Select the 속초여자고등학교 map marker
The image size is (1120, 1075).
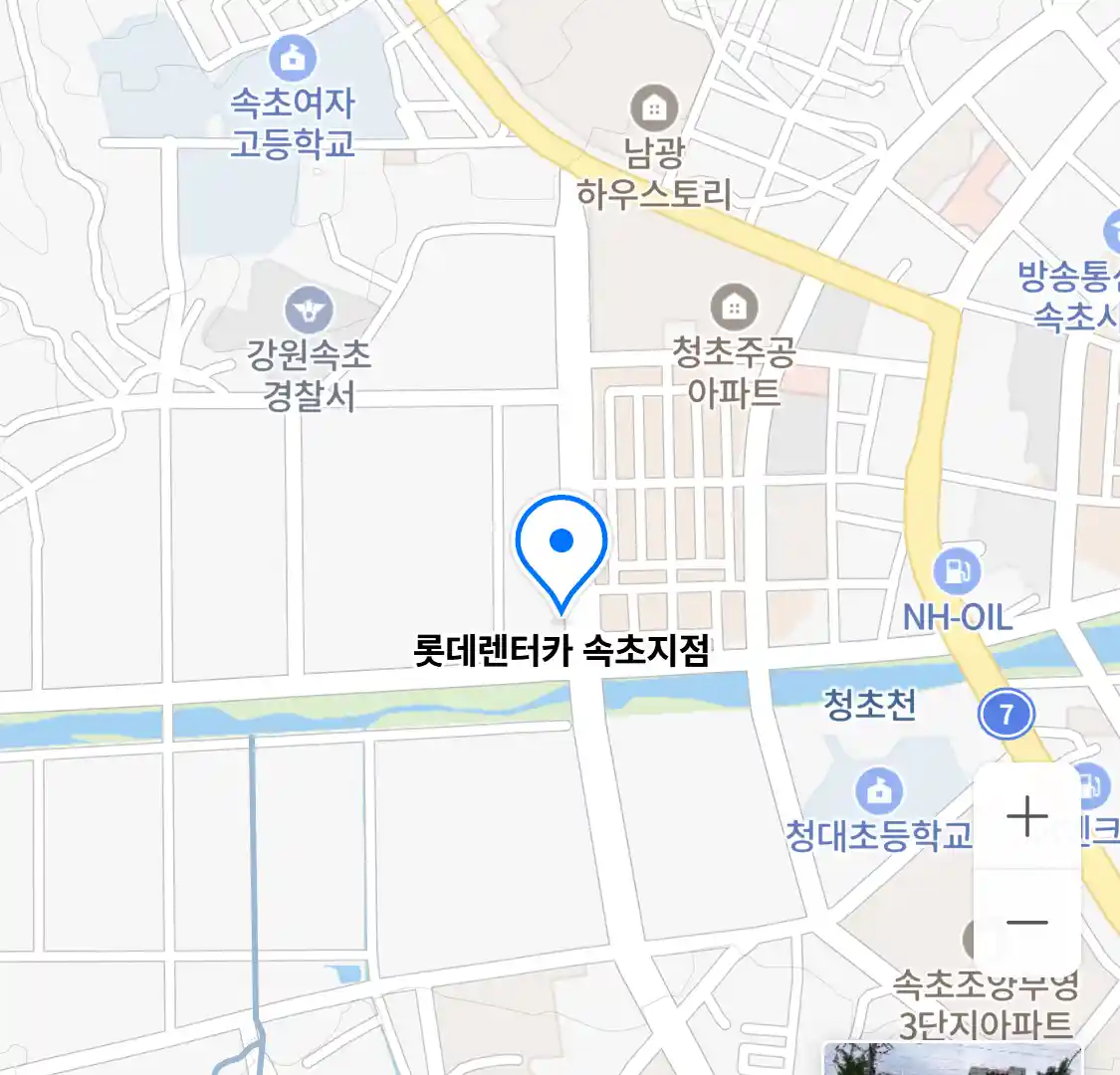pos(293,58)
